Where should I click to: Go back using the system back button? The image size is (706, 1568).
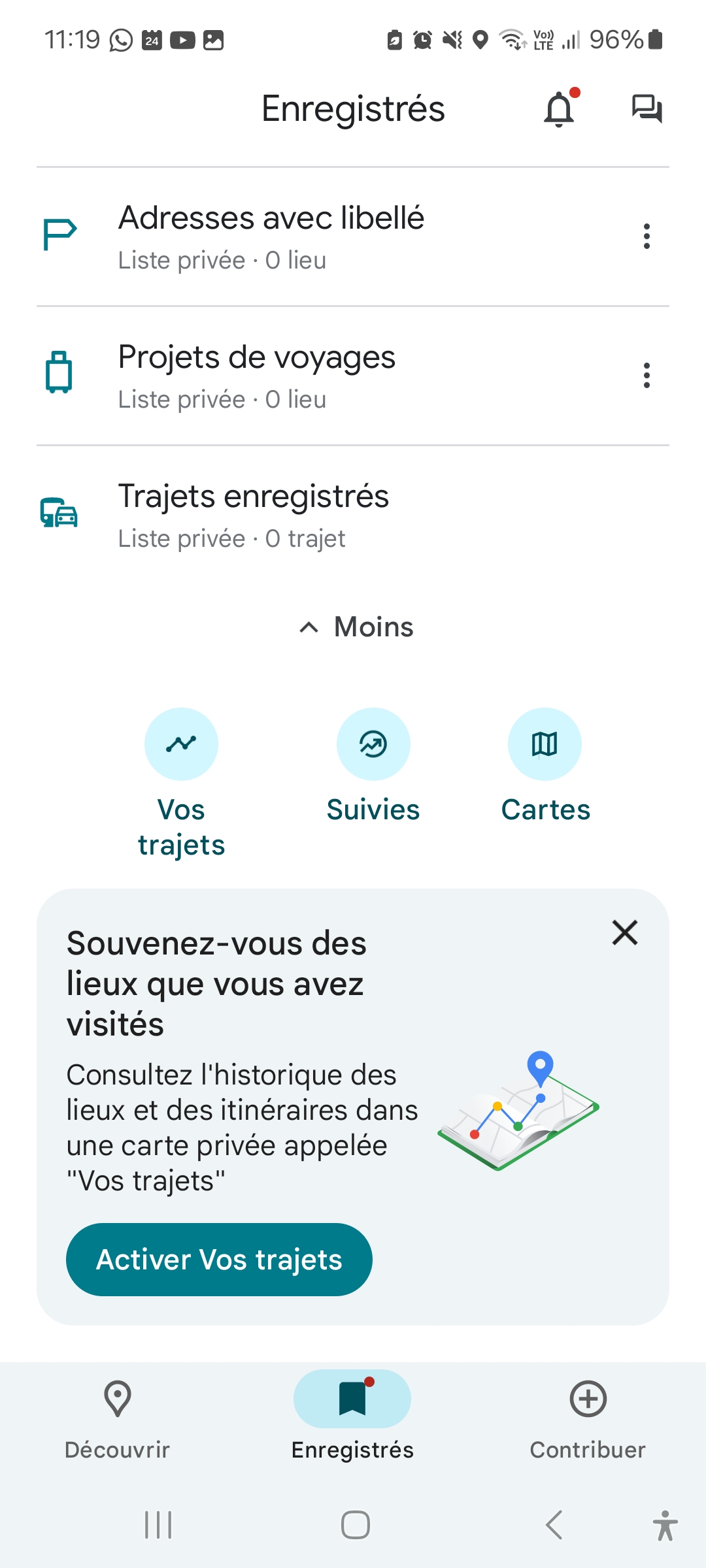coord(554,1526)
